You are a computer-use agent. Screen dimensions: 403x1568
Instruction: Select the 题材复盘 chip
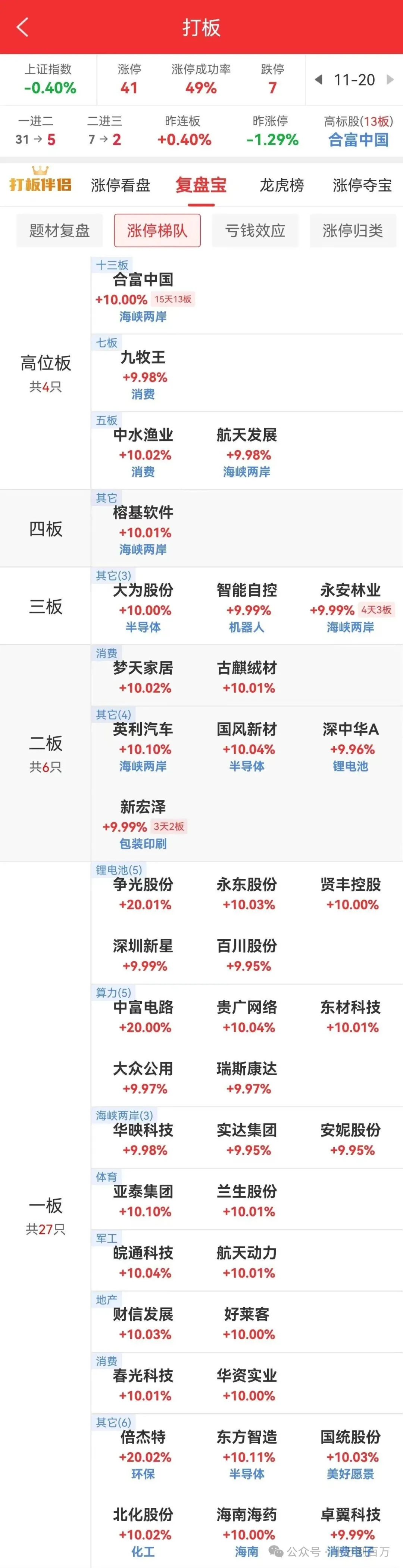click(60, 231)
